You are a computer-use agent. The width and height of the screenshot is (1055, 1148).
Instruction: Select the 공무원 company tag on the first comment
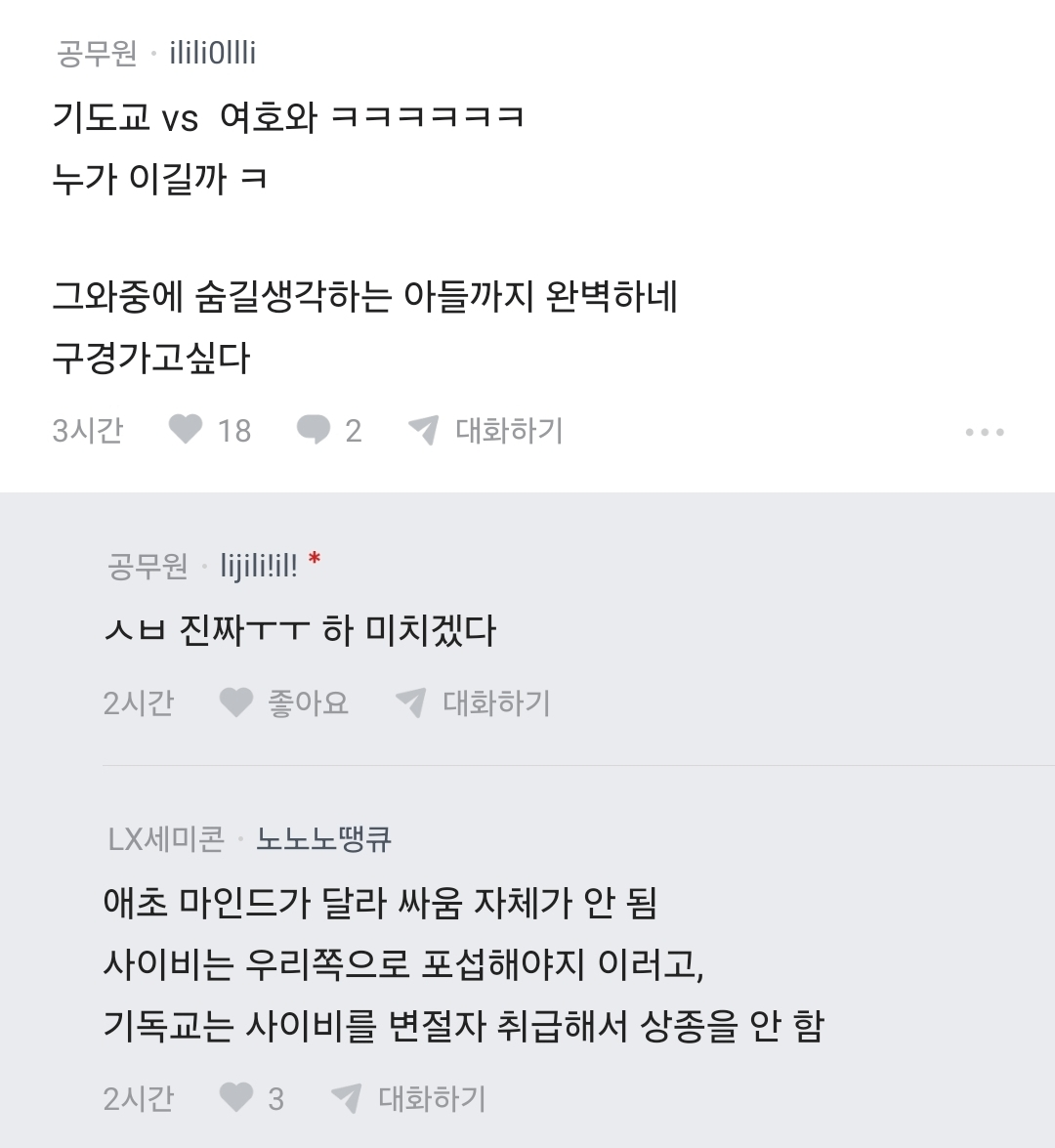(x=87, y=56)
